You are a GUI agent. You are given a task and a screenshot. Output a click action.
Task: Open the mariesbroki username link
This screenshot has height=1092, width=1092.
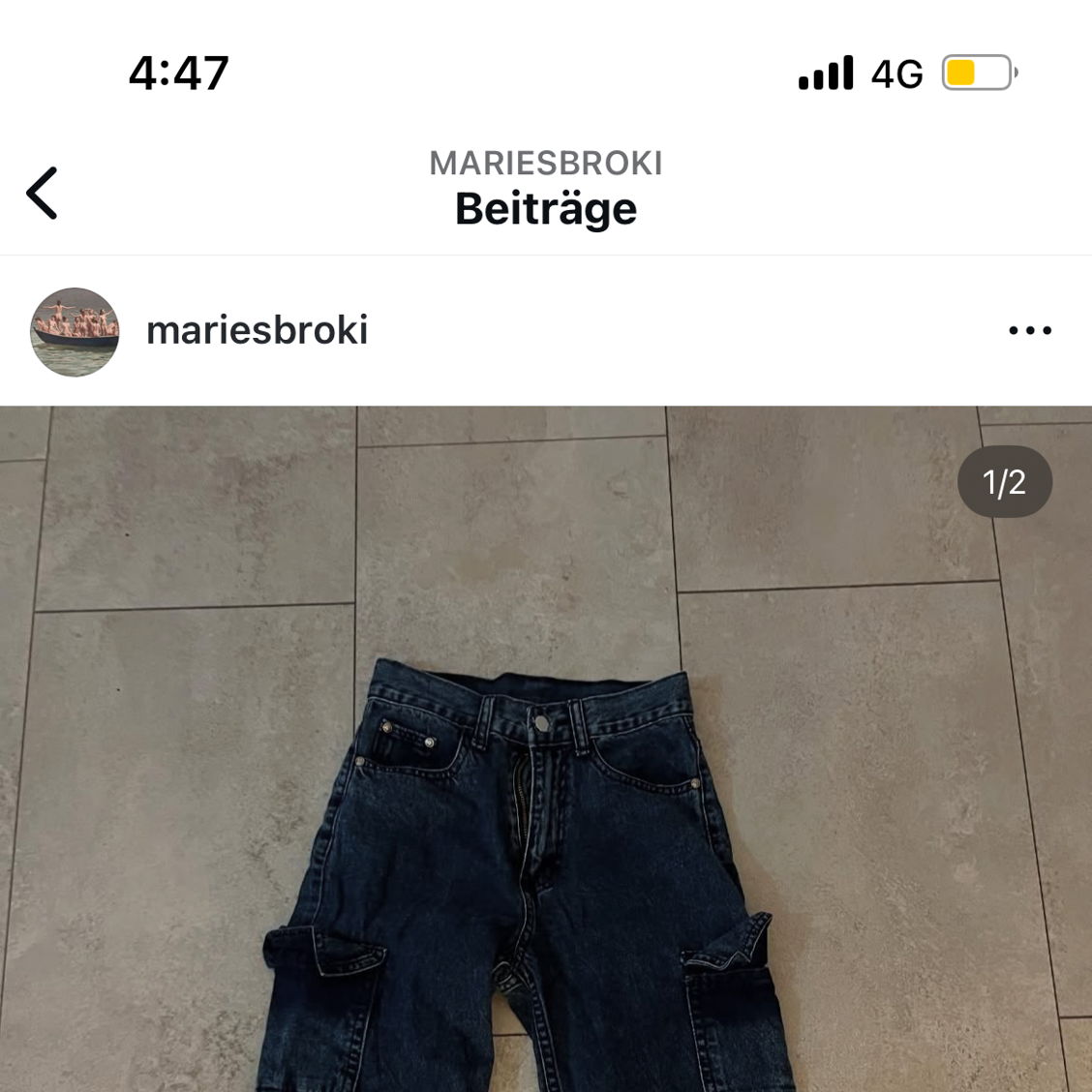pyautogui.click(x=257, y=331)
